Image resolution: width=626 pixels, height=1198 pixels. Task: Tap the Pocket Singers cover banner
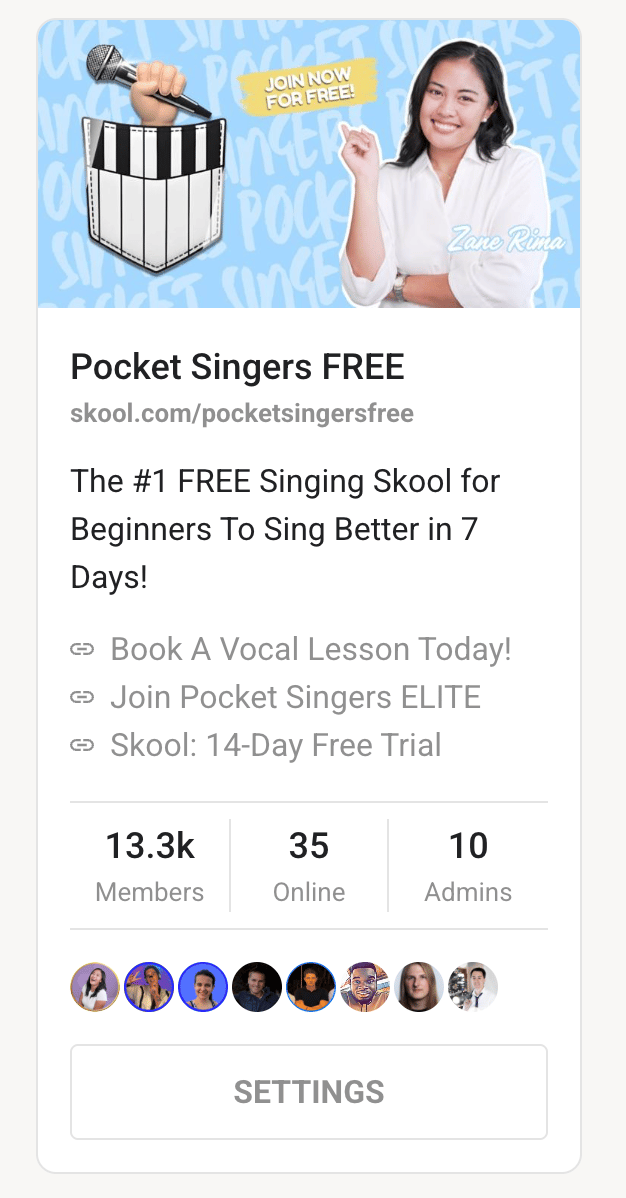click(308, 164)
